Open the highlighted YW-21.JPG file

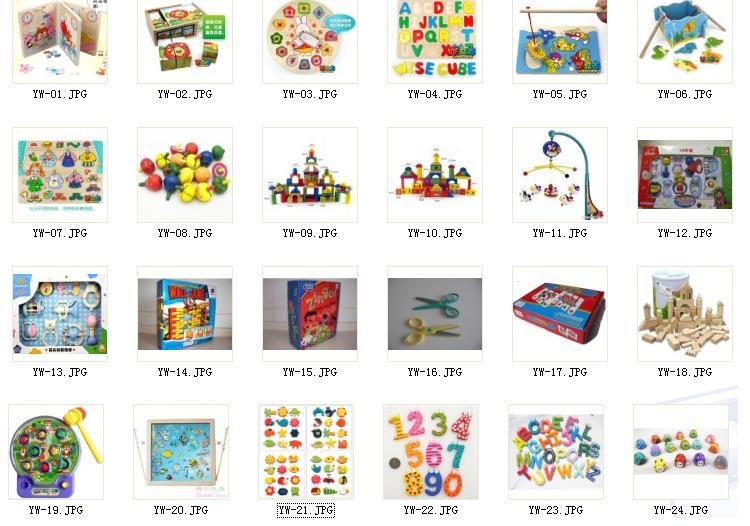coord(305,451)
